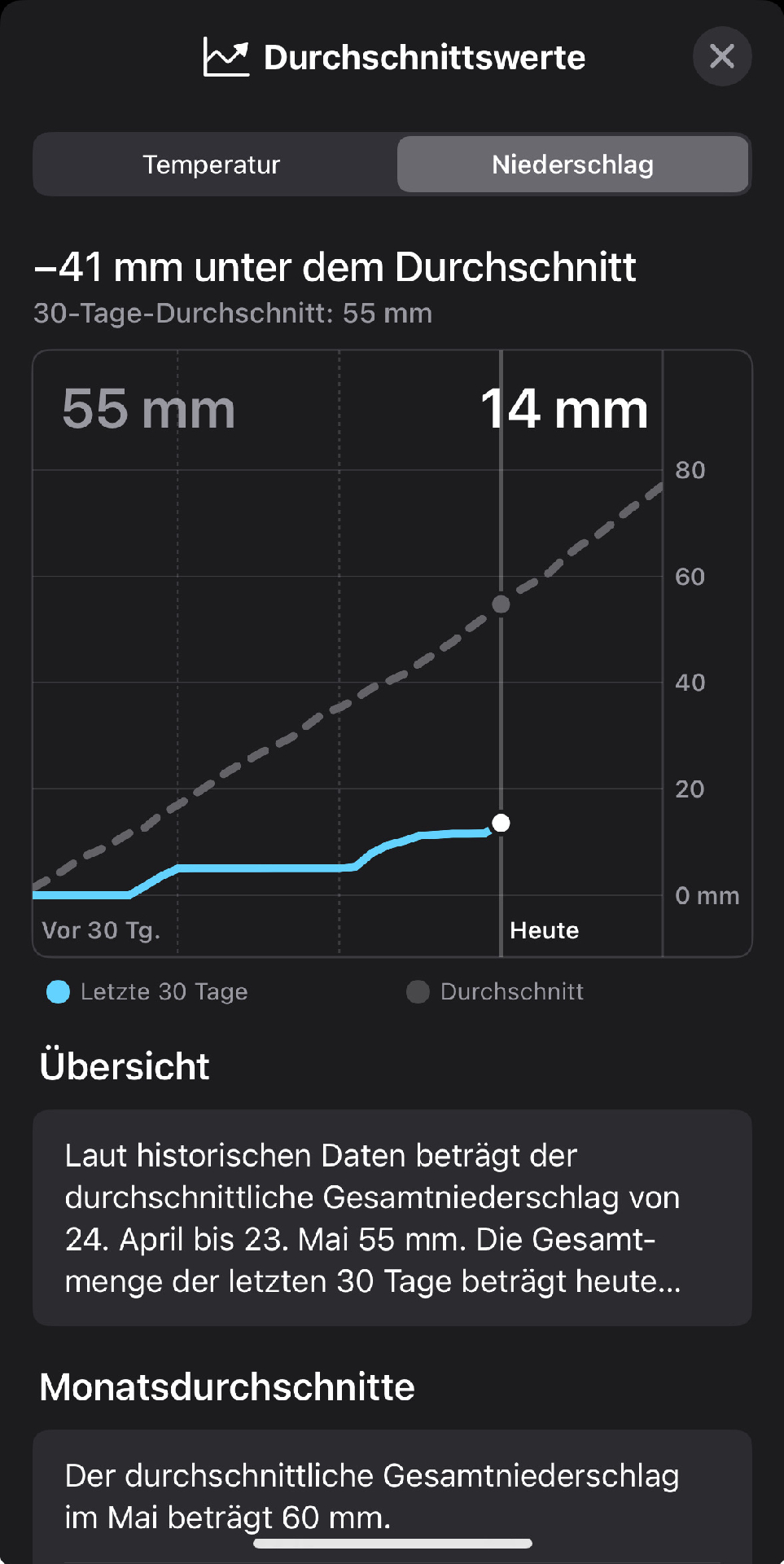Viewport: 784px width, 1564px height.
Task: Select the Niederschlag tab
Action: tap(572, 165)
